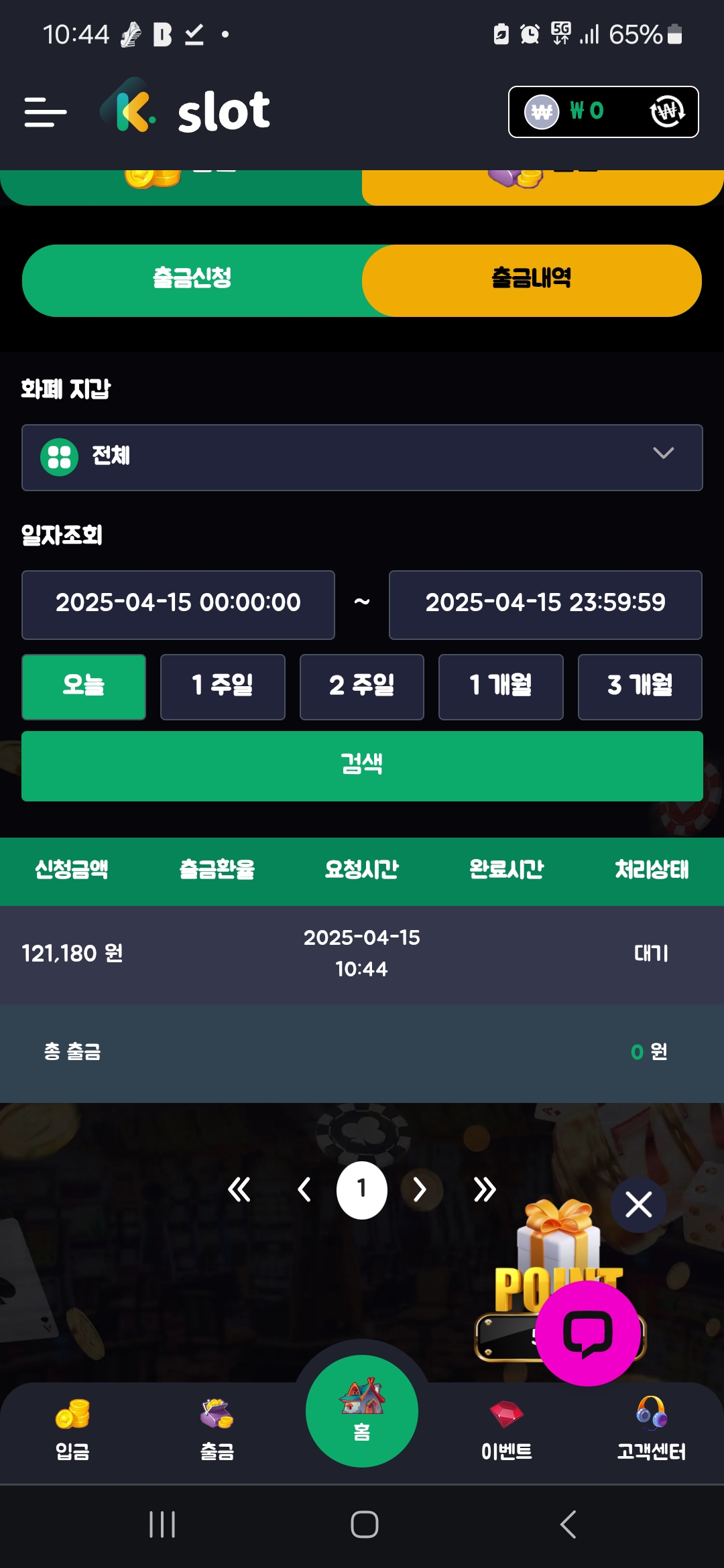Tap the won balance refresh icon
Image resolution: width=724 pixels, height=1568 pixels.
[x=667, y=112]
